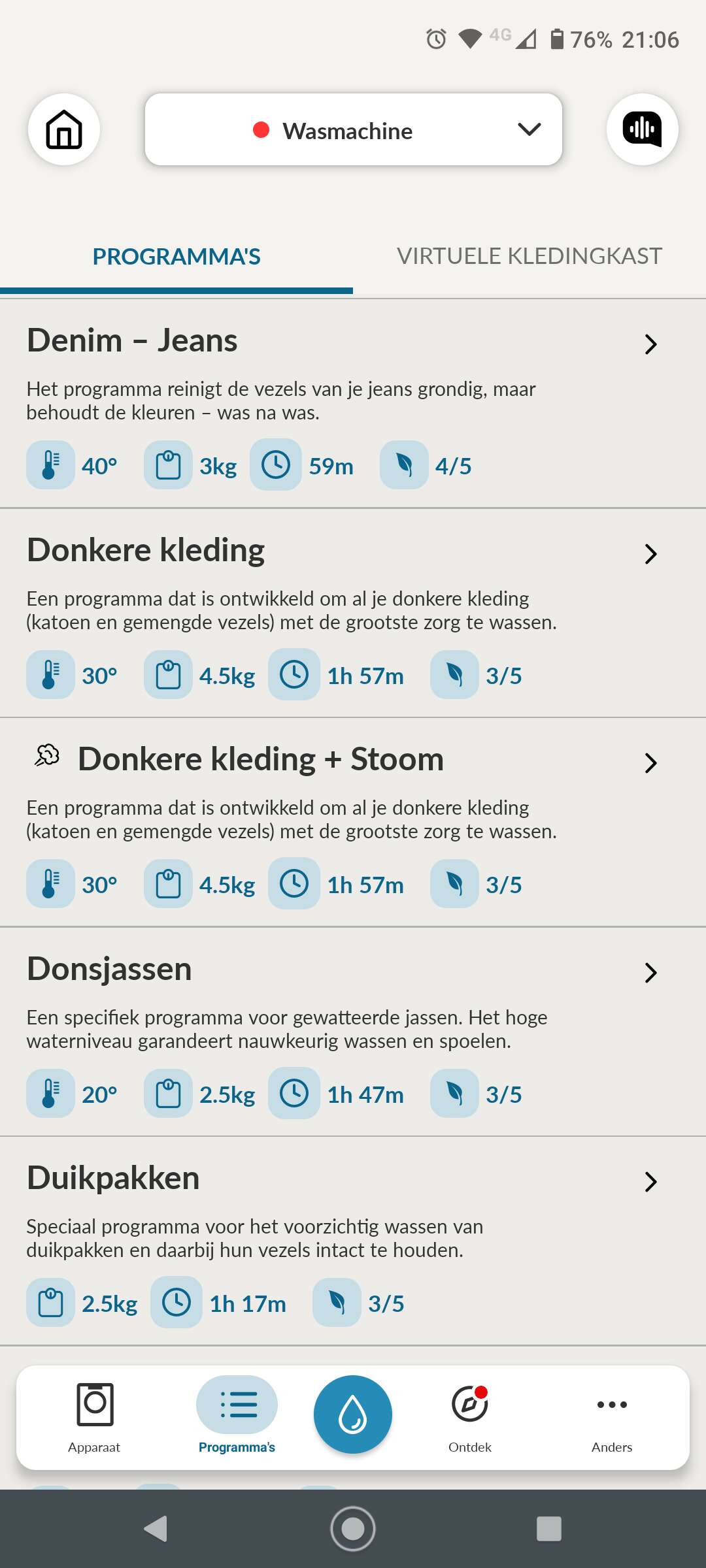
Task: Switch to the Apparaat bottom tab
Action: point(95,1418)
